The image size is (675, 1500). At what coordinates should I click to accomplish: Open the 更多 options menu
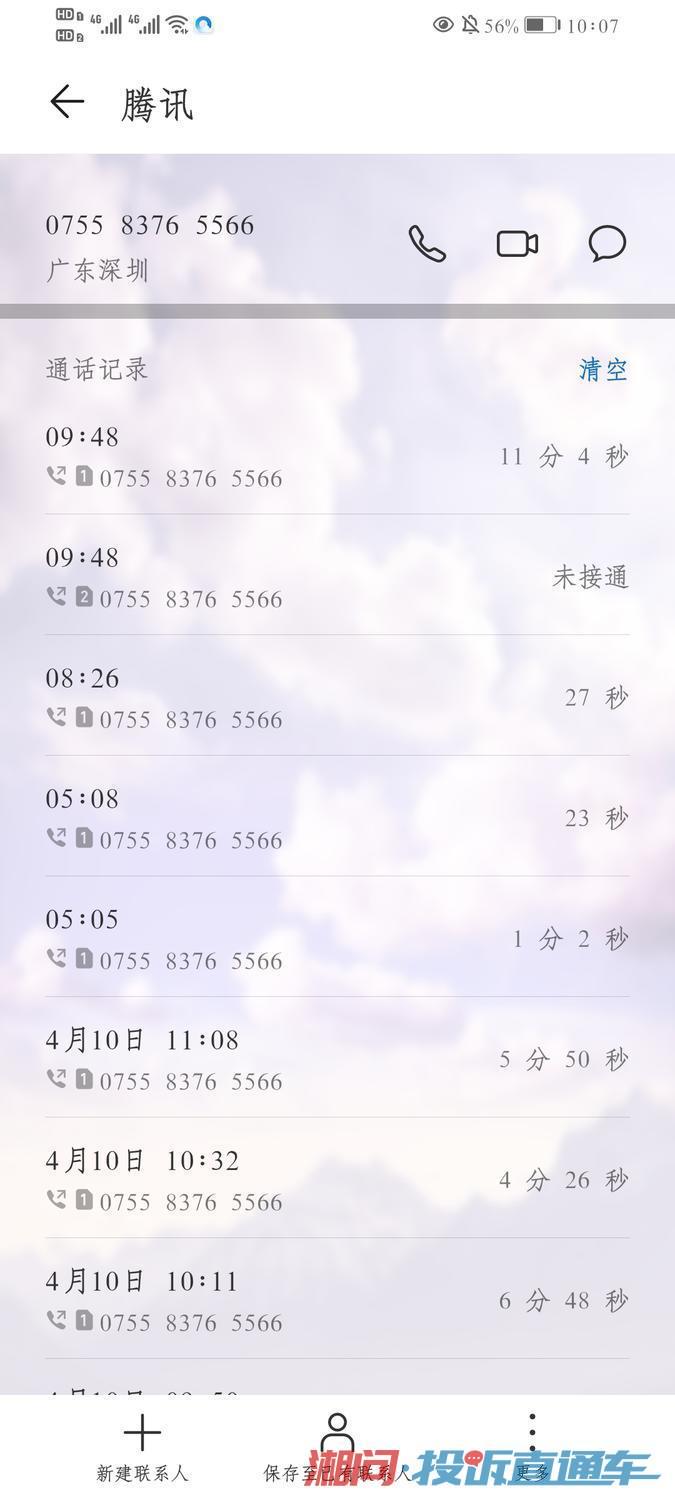click(532, 1447)
